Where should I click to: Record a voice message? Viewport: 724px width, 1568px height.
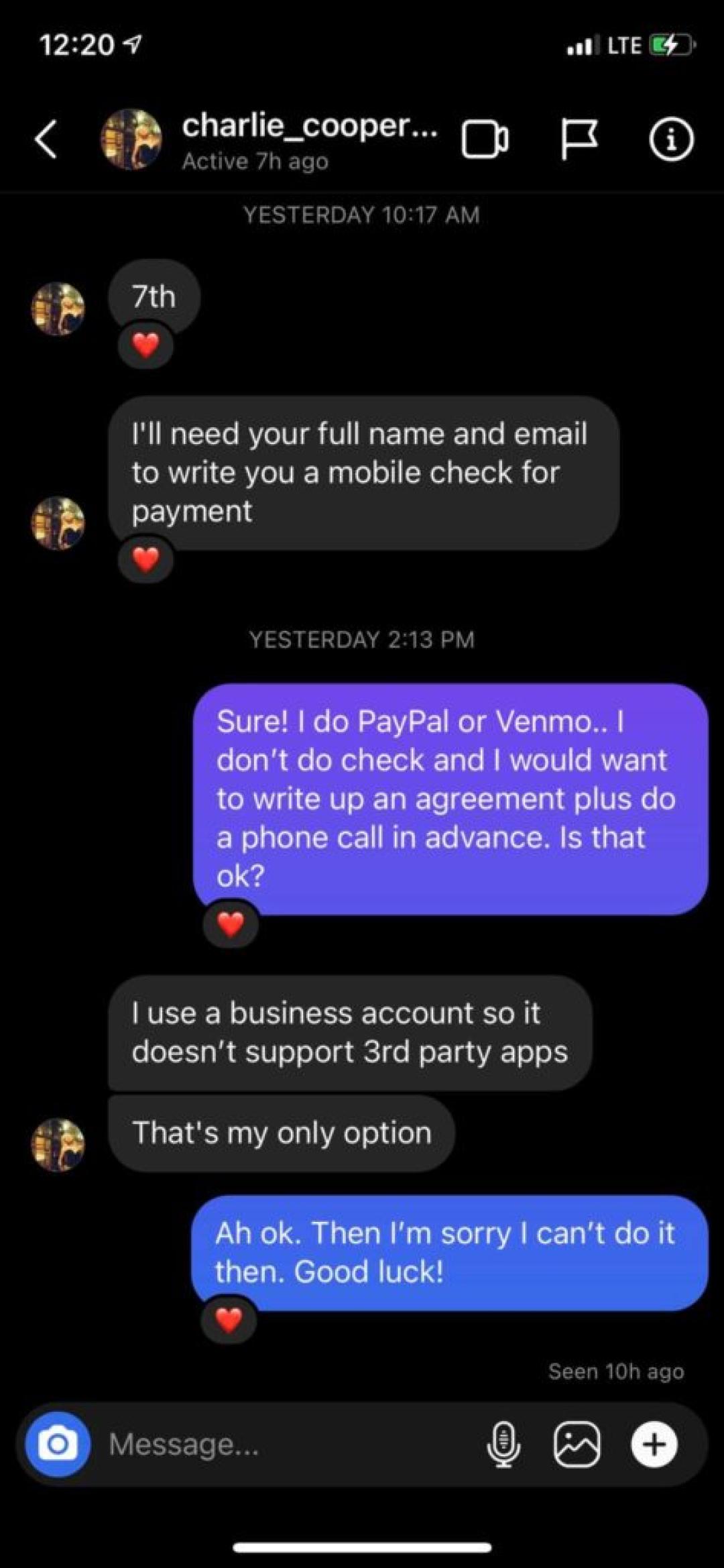[503, 1444]
